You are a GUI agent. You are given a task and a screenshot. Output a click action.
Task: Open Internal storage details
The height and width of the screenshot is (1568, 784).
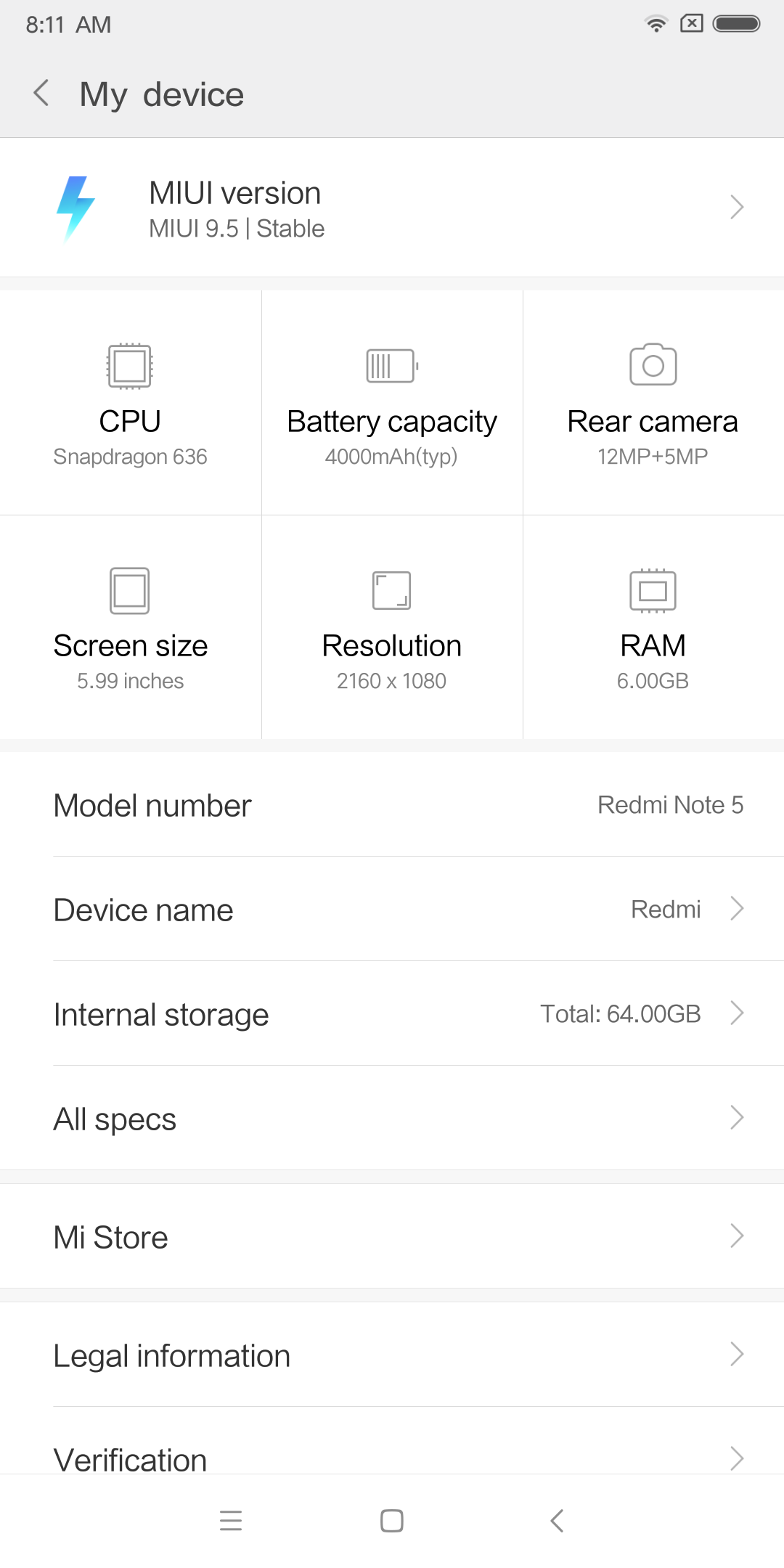[x=392, y=1014]
